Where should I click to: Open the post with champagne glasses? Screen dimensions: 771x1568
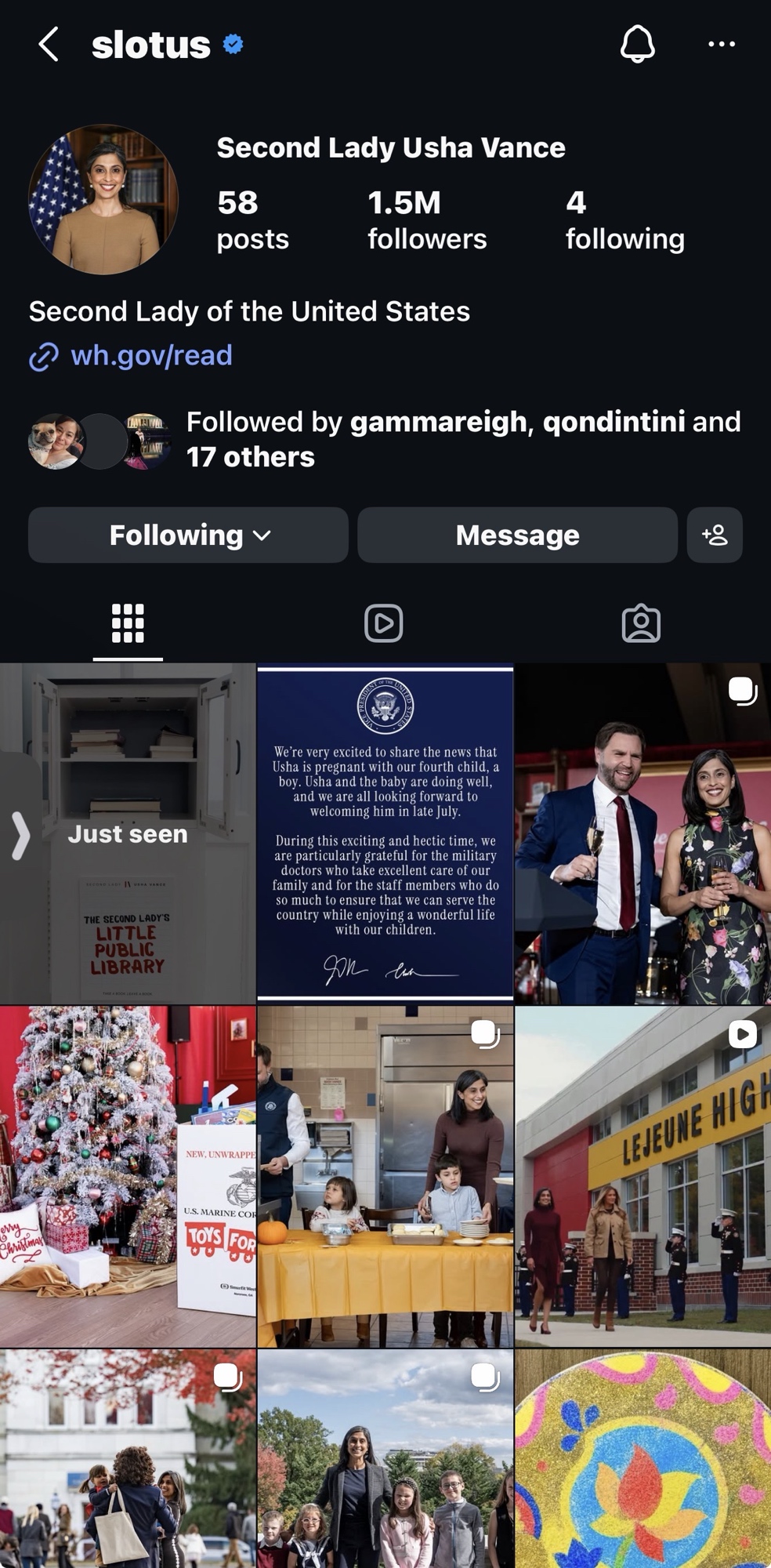tap(642, 833)
